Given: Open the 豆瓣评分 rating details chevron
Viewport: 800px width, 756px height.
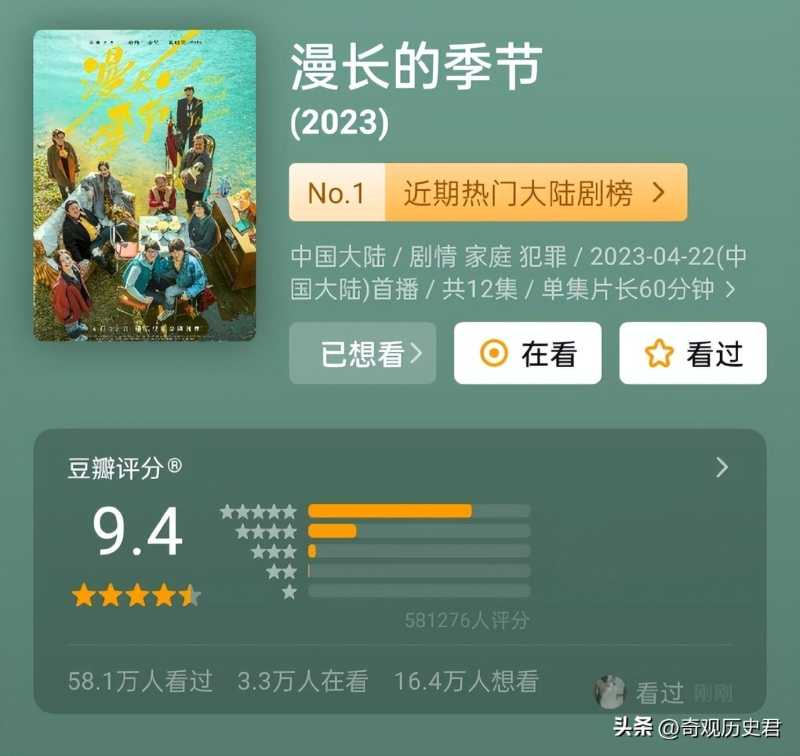Looking at the screenshot, I should point(722,467).
